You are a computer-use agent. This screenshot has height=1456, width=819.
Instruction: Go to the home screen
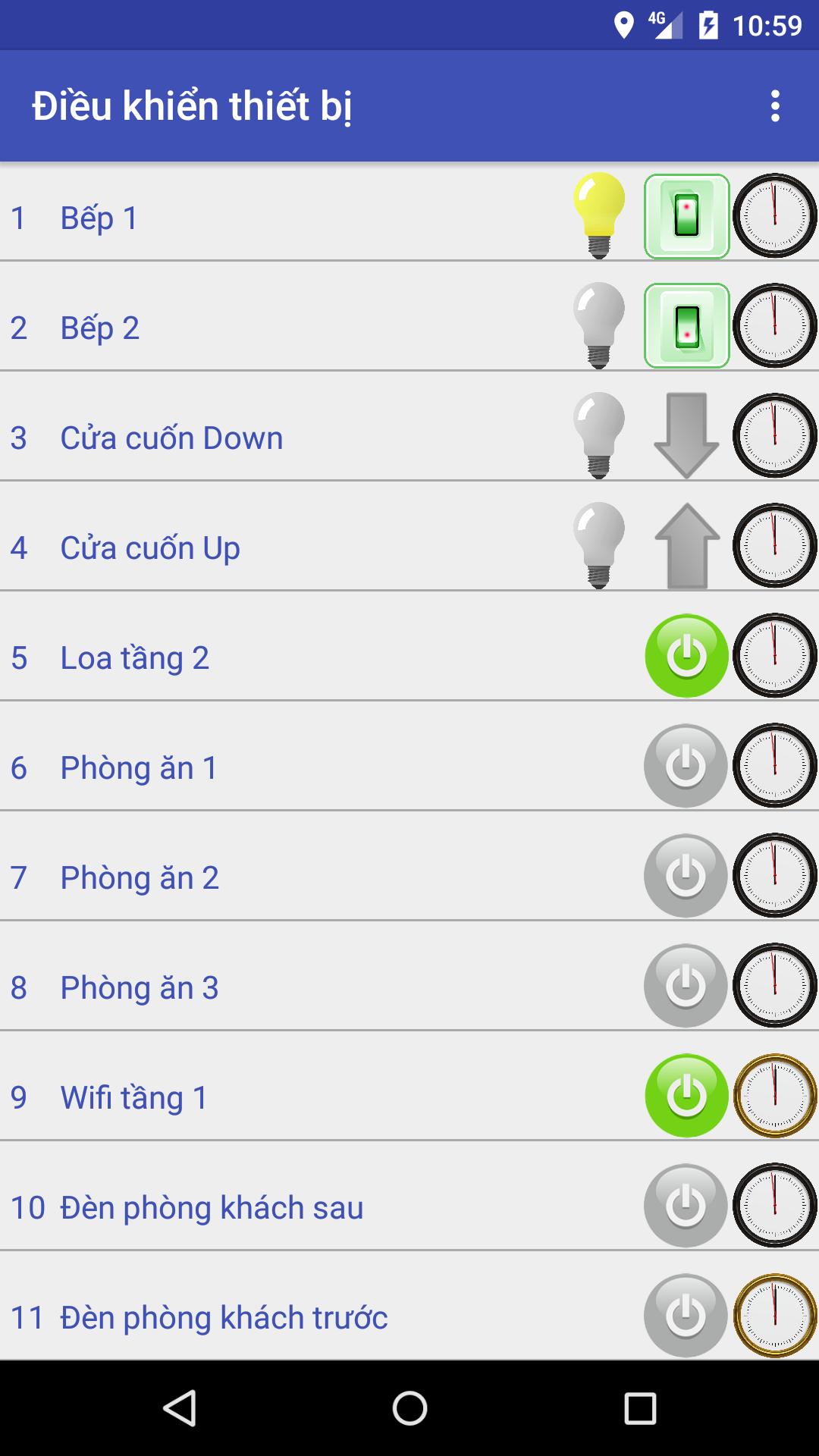[x=409, y=1408]
